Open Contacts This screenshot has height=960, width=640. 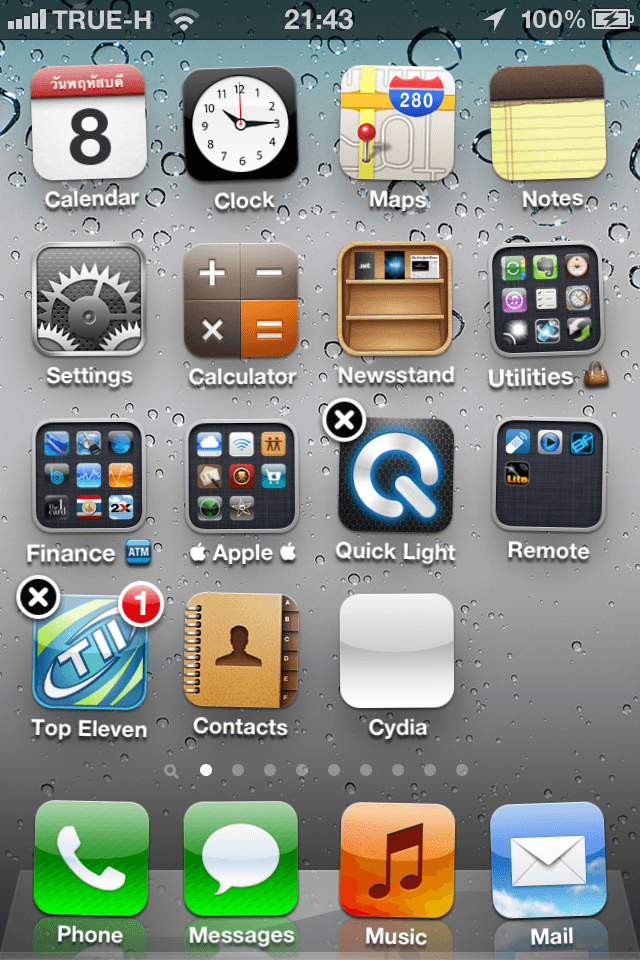click(x=241, y=650)
